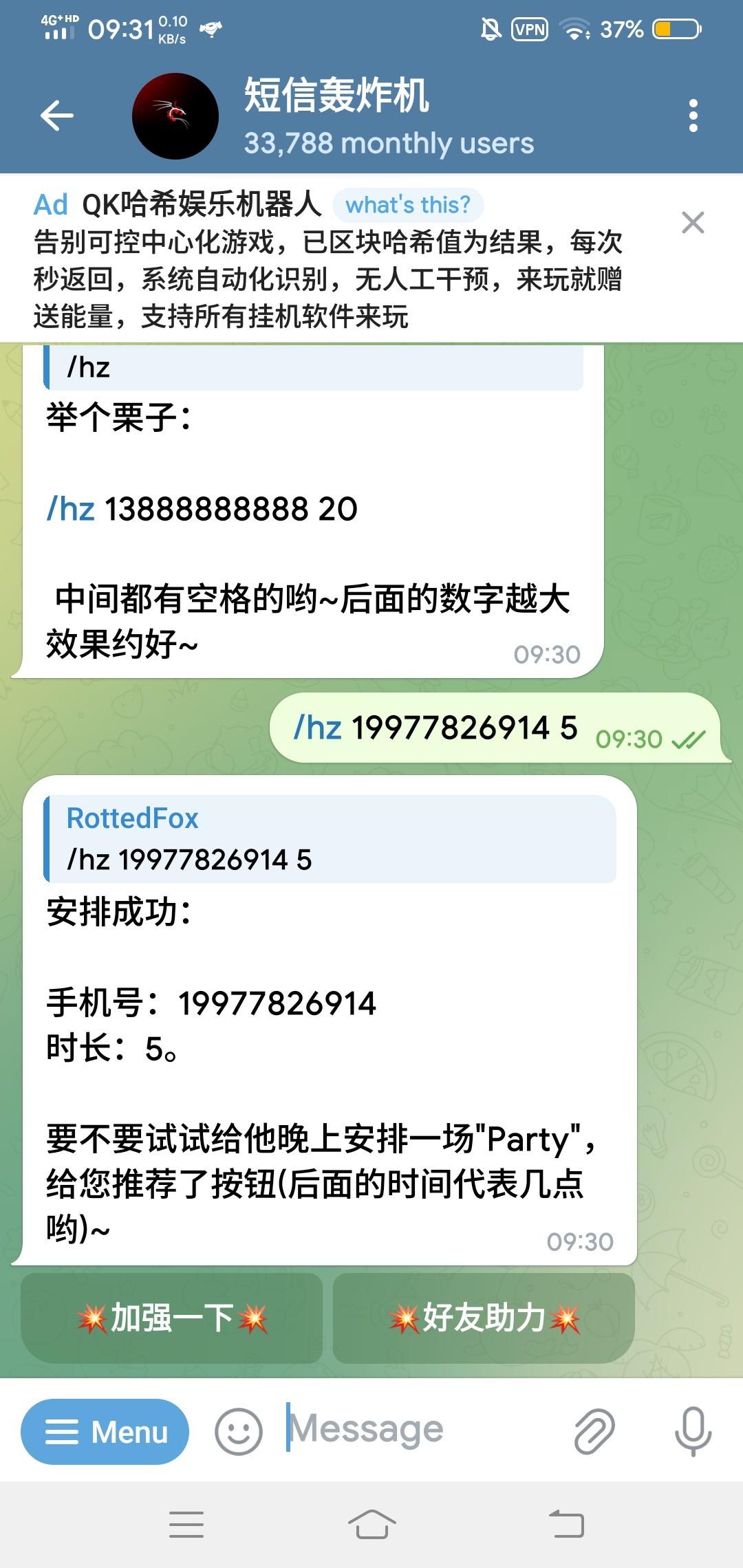Go to the system home screen
Image resolution: width=743 pixels, height=1568 pixels.
coord(371,1524)
